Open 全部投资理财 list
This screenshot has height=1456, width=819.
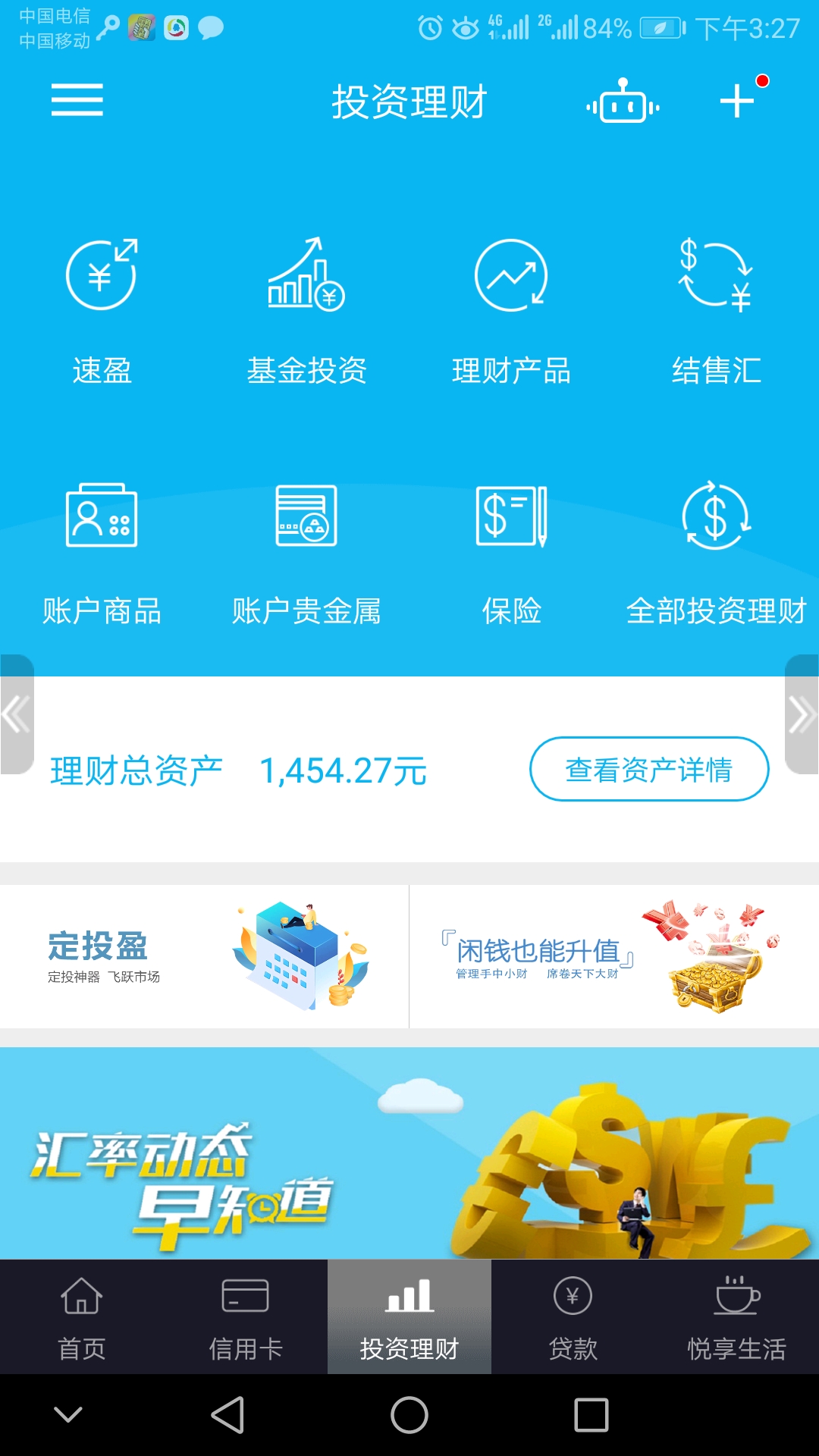click(716, 552)
